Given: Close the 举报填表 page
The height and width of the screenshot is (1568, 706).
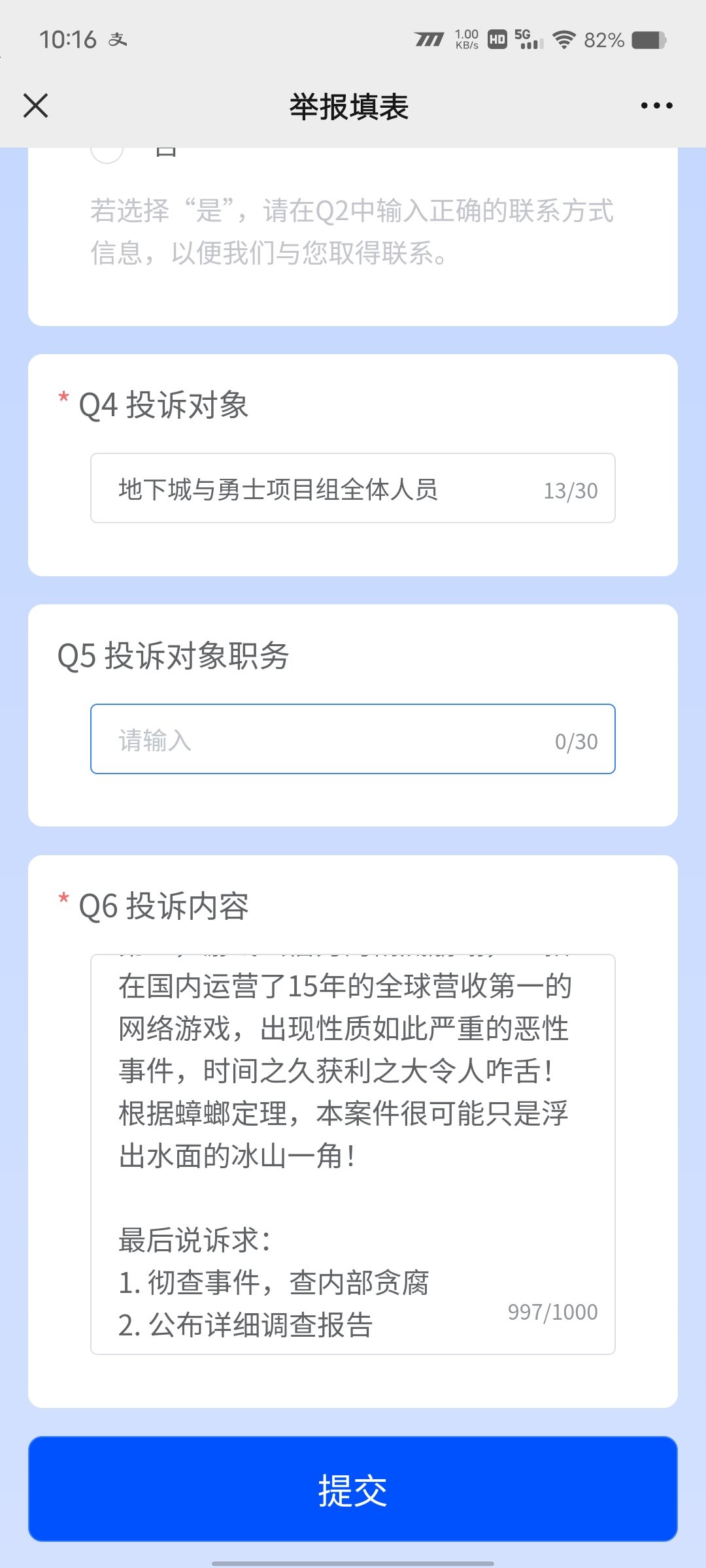Looking at the screenshot, I should (35, 105).
